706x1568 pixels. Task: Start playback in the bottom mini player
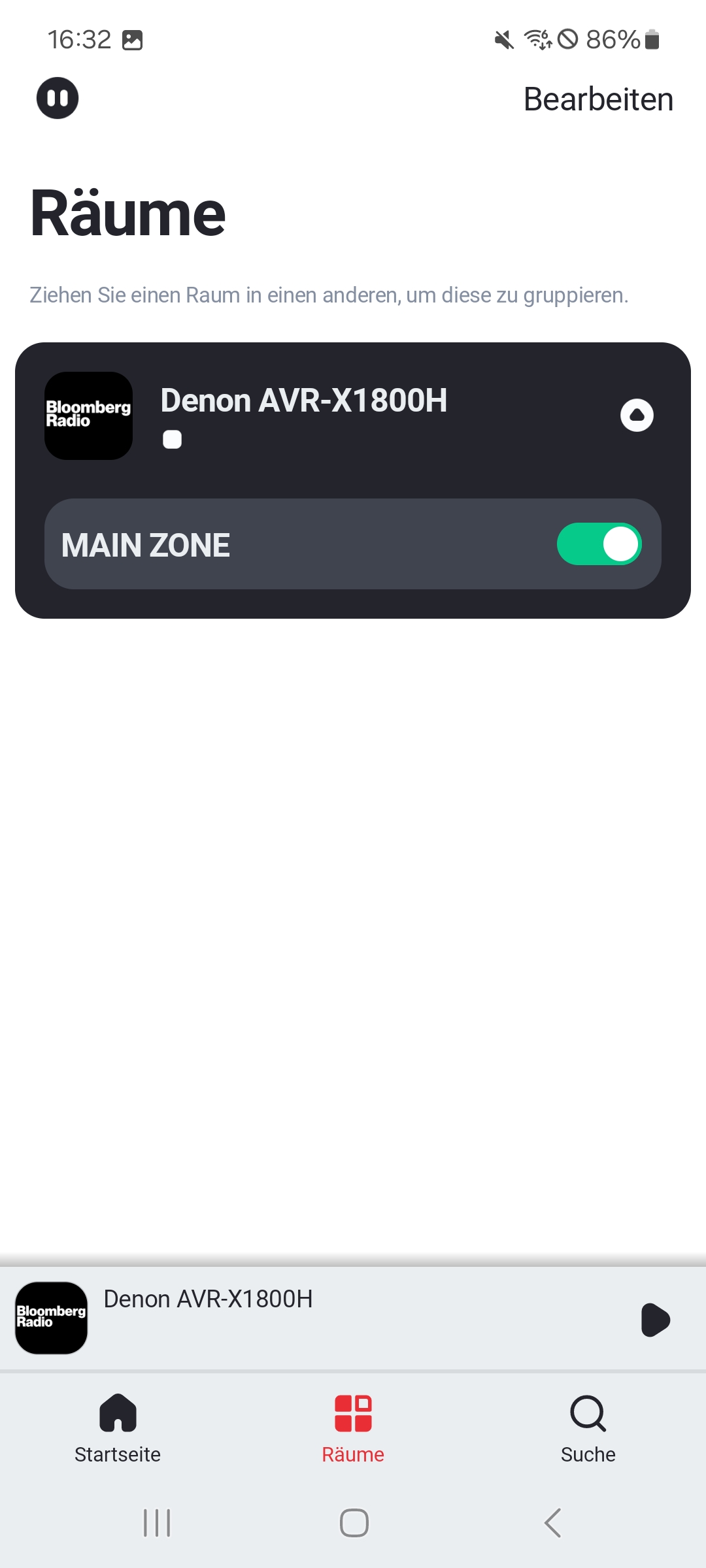tap(655, 1320)
